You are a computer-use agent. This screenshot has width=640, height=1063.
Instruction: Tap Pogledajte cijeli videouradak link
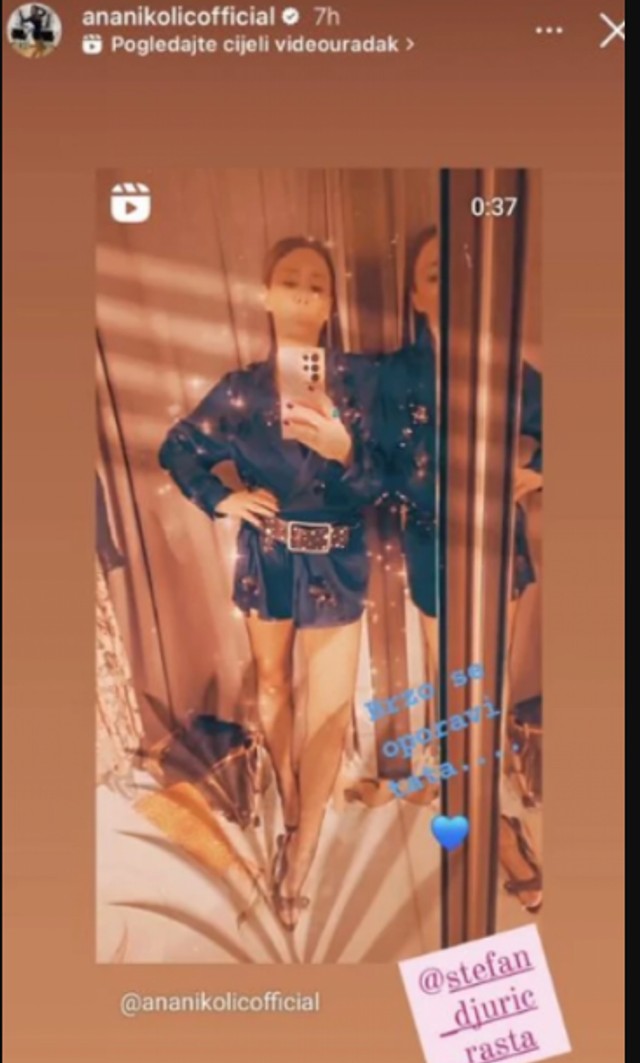click(x=249, y=43)
